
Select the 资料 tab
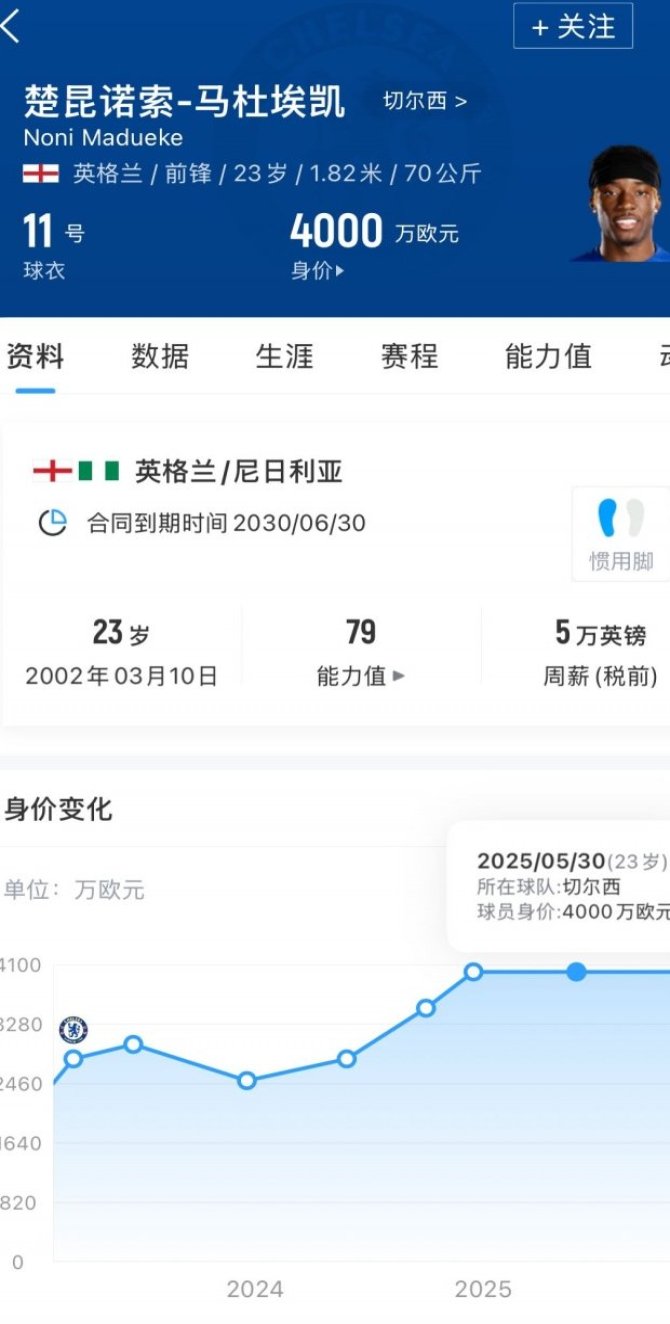pos(35,356)
